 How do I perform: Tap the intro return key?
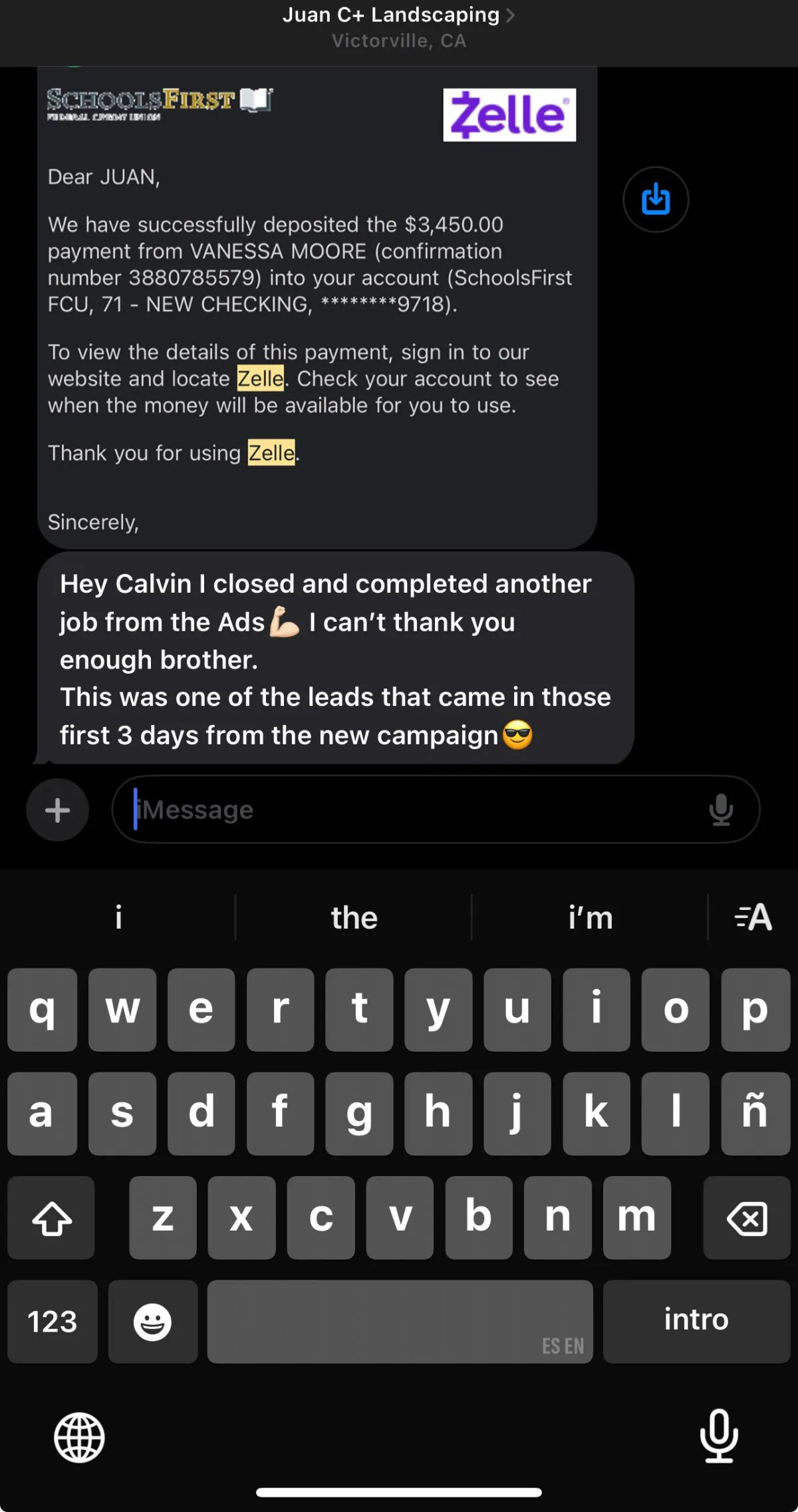(696, 1321)
